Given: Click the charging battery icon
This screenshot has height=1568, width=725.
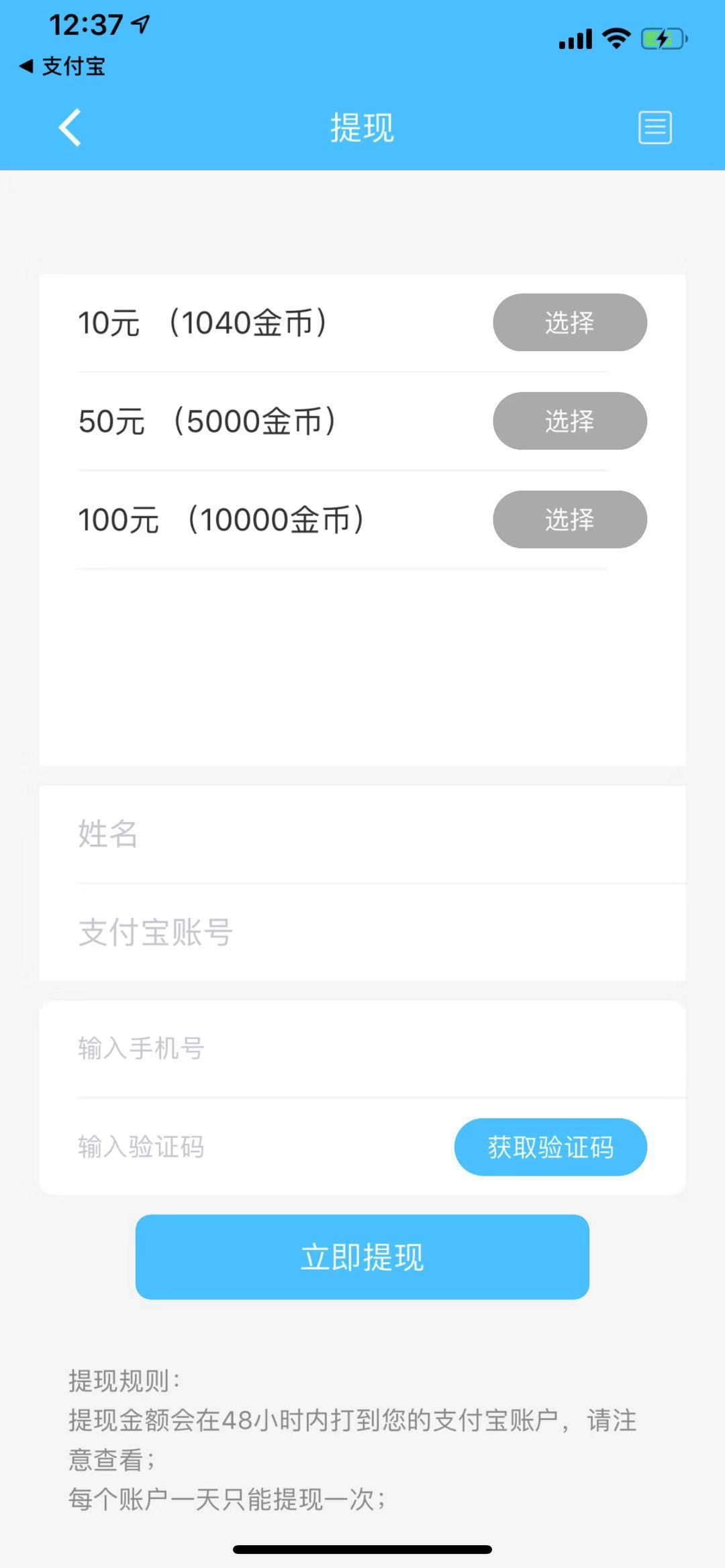Looking at the screenshot, I should coord(661,38).
